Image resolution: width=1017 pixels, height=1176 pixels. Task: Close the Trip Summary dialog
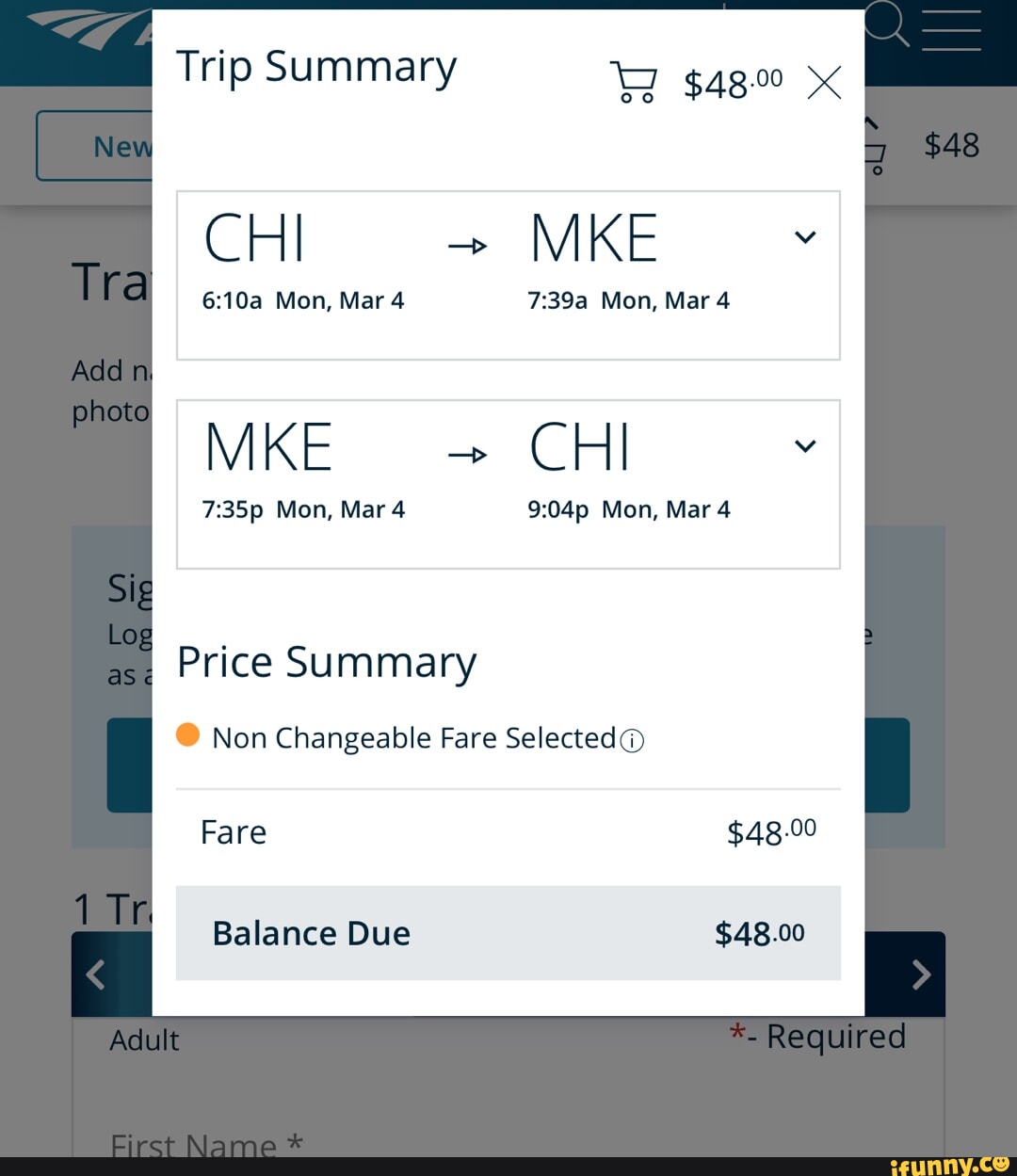[x=824, y=83]
